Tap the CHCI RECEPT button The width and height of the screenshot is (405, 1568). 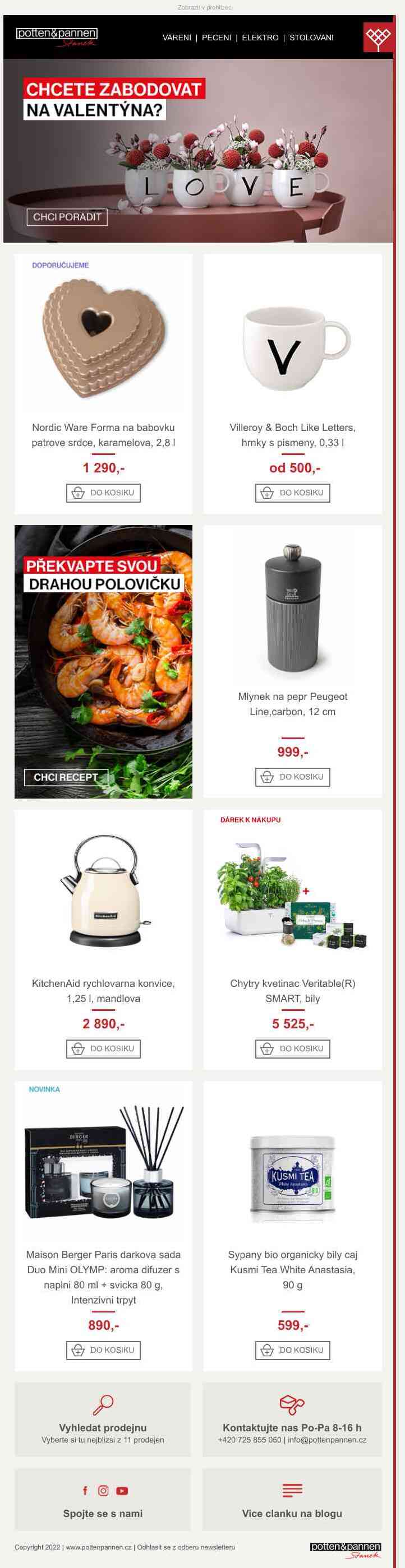tap(66, 777)
